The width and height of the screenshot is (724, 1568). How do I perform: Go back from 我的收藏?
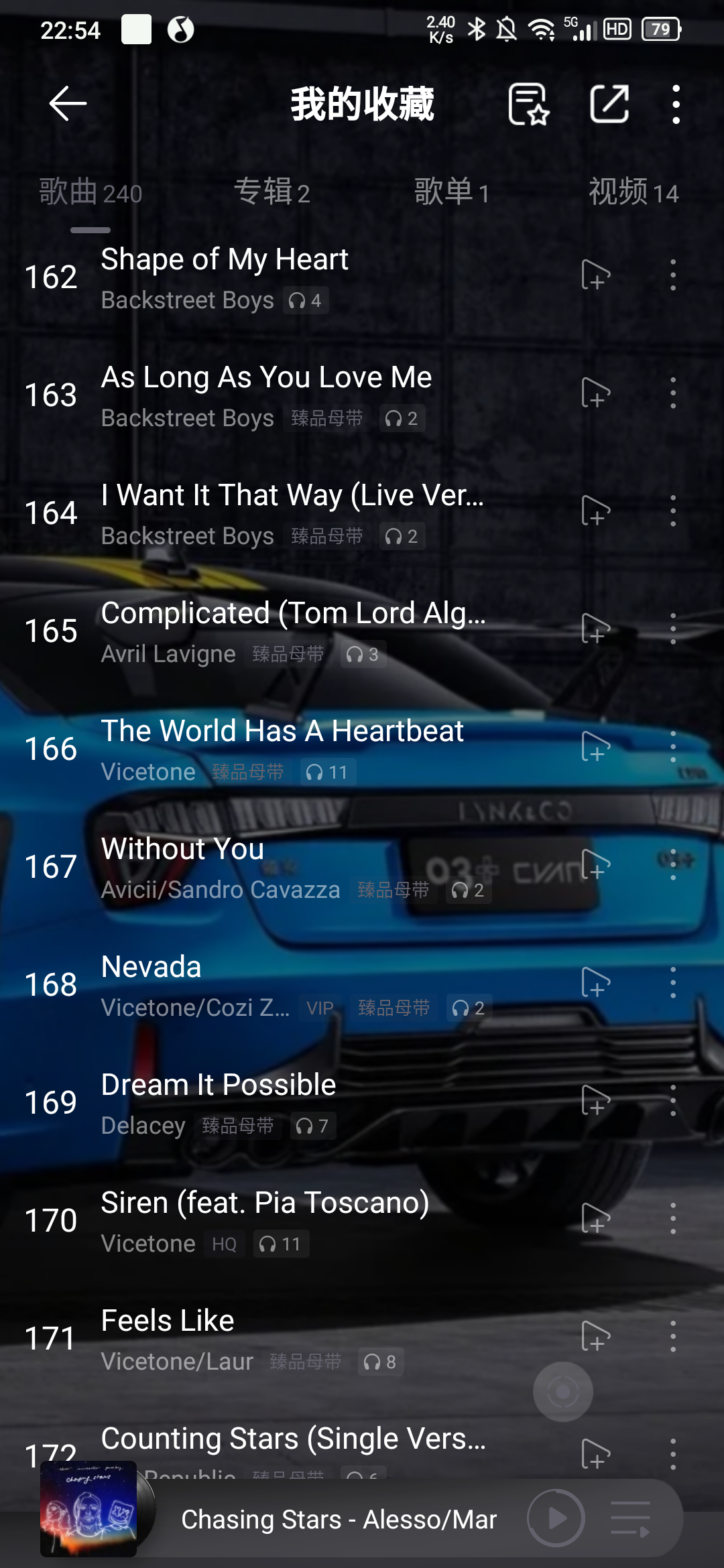pyautogui.click(x=68, y=104)
